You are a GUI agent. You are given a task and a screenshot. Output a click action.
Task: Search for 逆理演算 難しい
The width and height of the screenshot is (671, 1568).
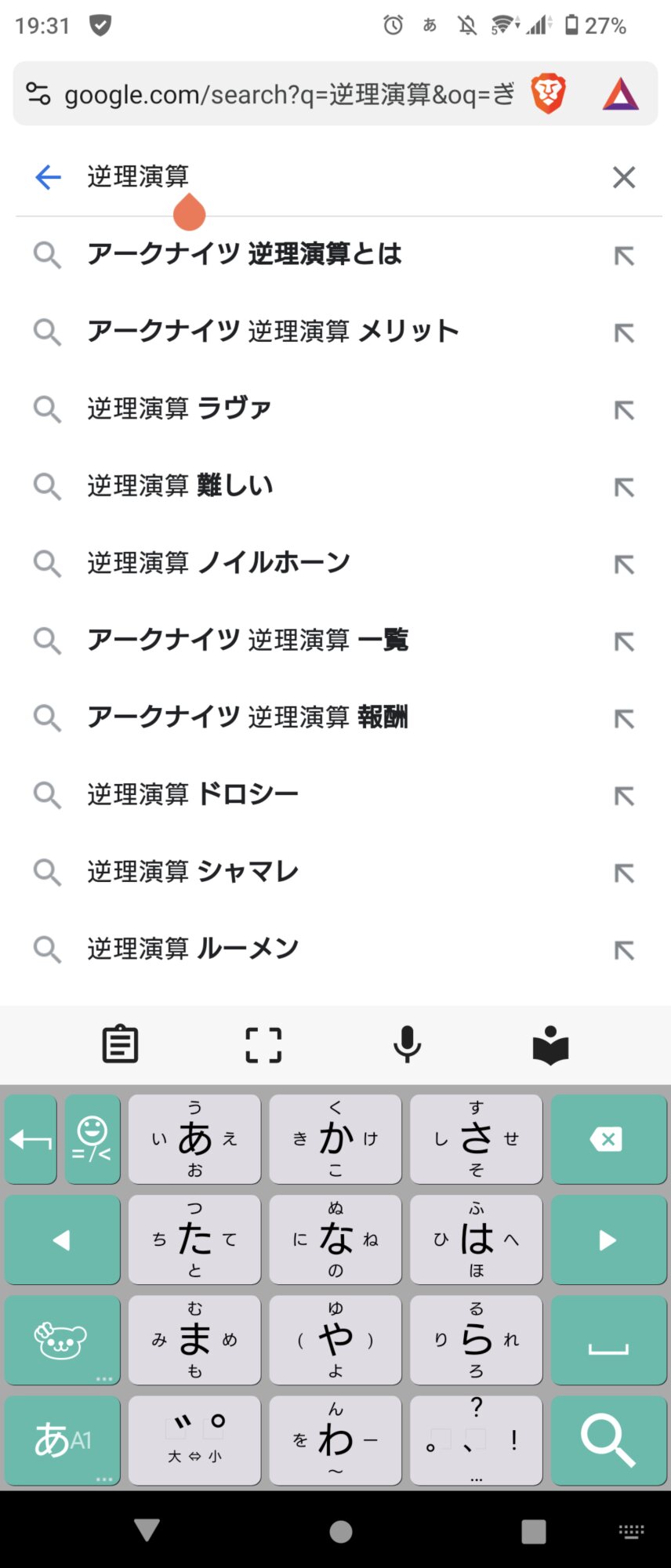point(180,485)
